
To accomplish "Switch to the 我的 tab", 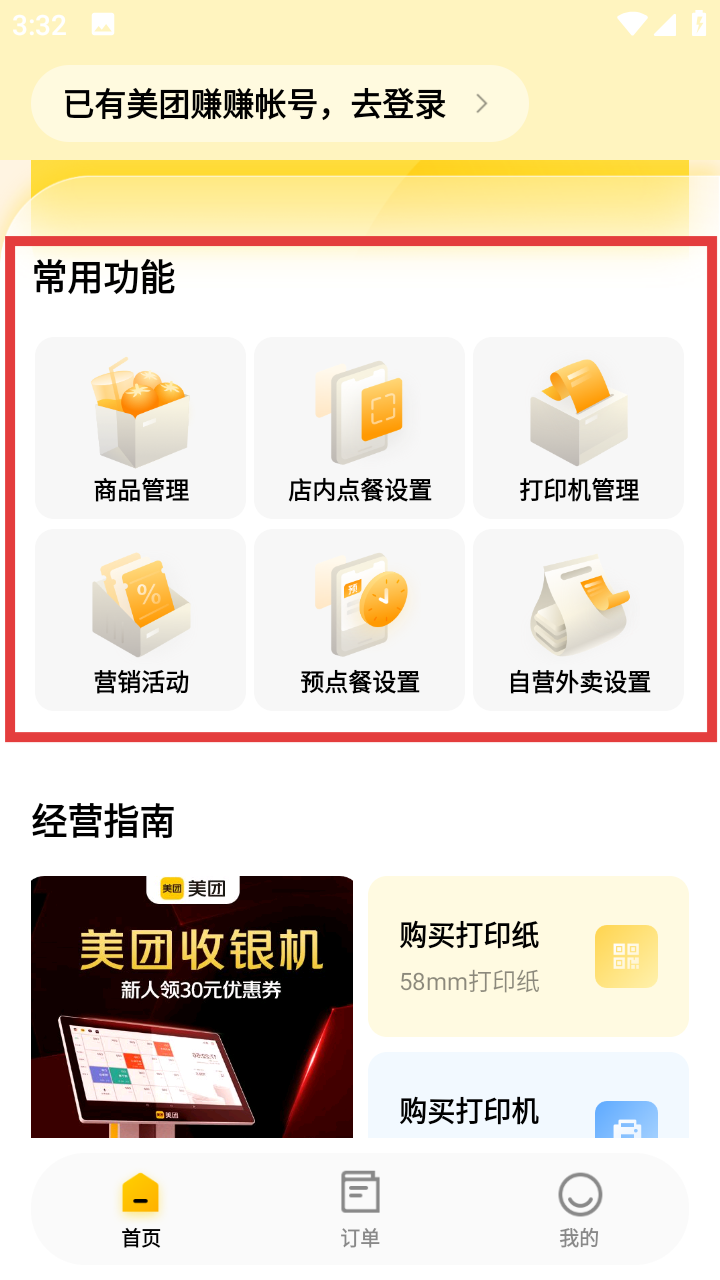I will point(579,1210).
